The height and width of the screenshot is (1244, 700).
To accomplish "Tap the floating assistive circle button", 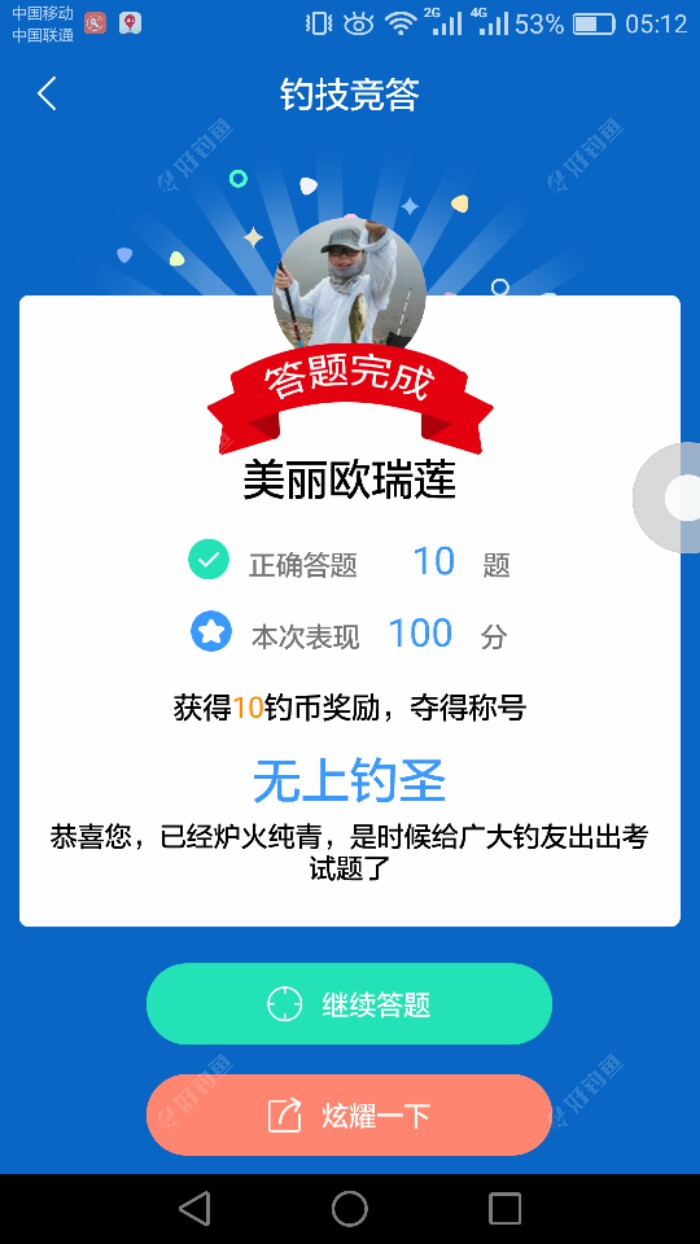I will [x=675, y=497].
